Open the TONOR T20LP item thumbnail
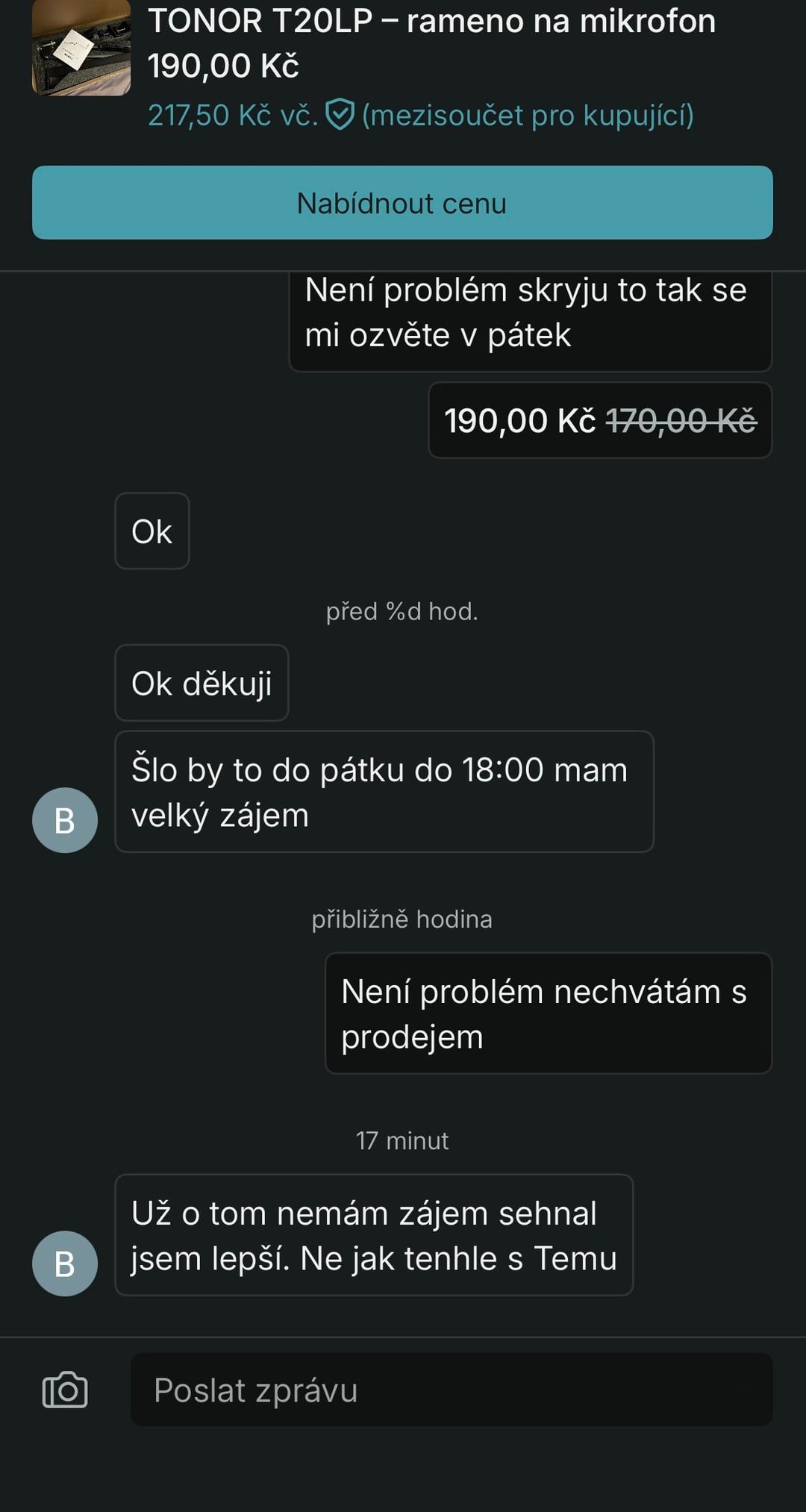Image resolution: width=806 pixels, height=1512 pixels. coord(81,49)
